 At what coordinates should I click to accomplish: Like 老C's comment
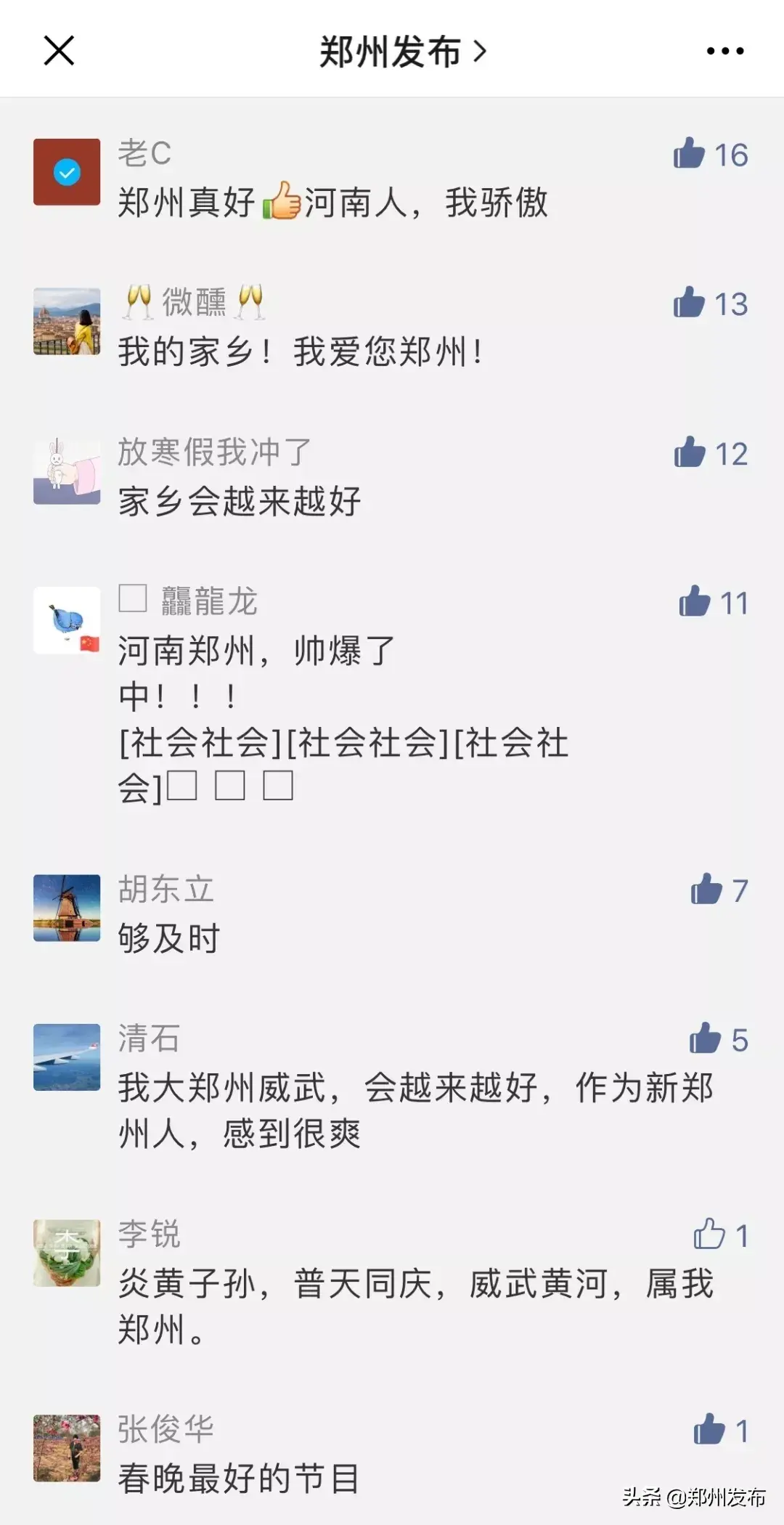click(690, 154)
